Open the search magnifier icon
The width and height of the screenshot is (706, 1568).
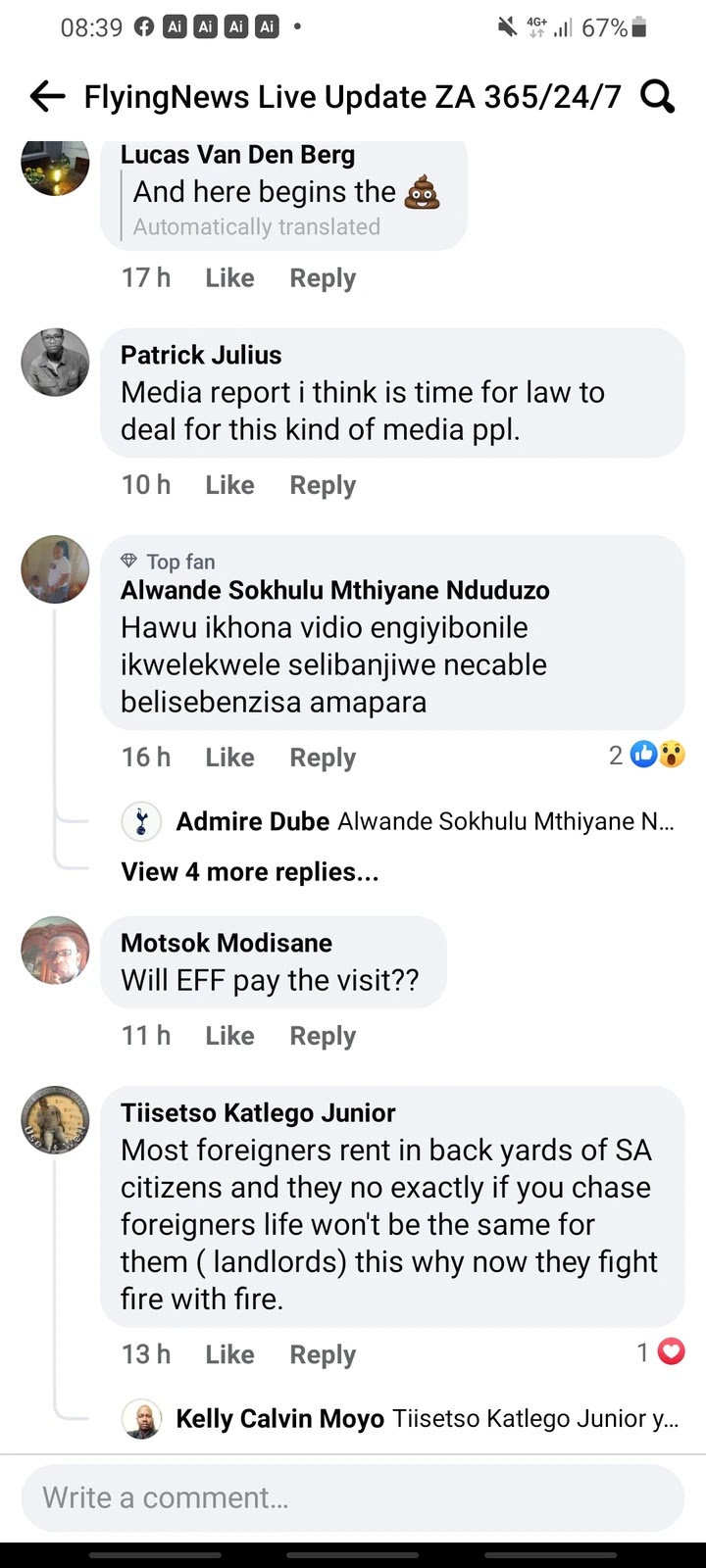tap(657, 96)
